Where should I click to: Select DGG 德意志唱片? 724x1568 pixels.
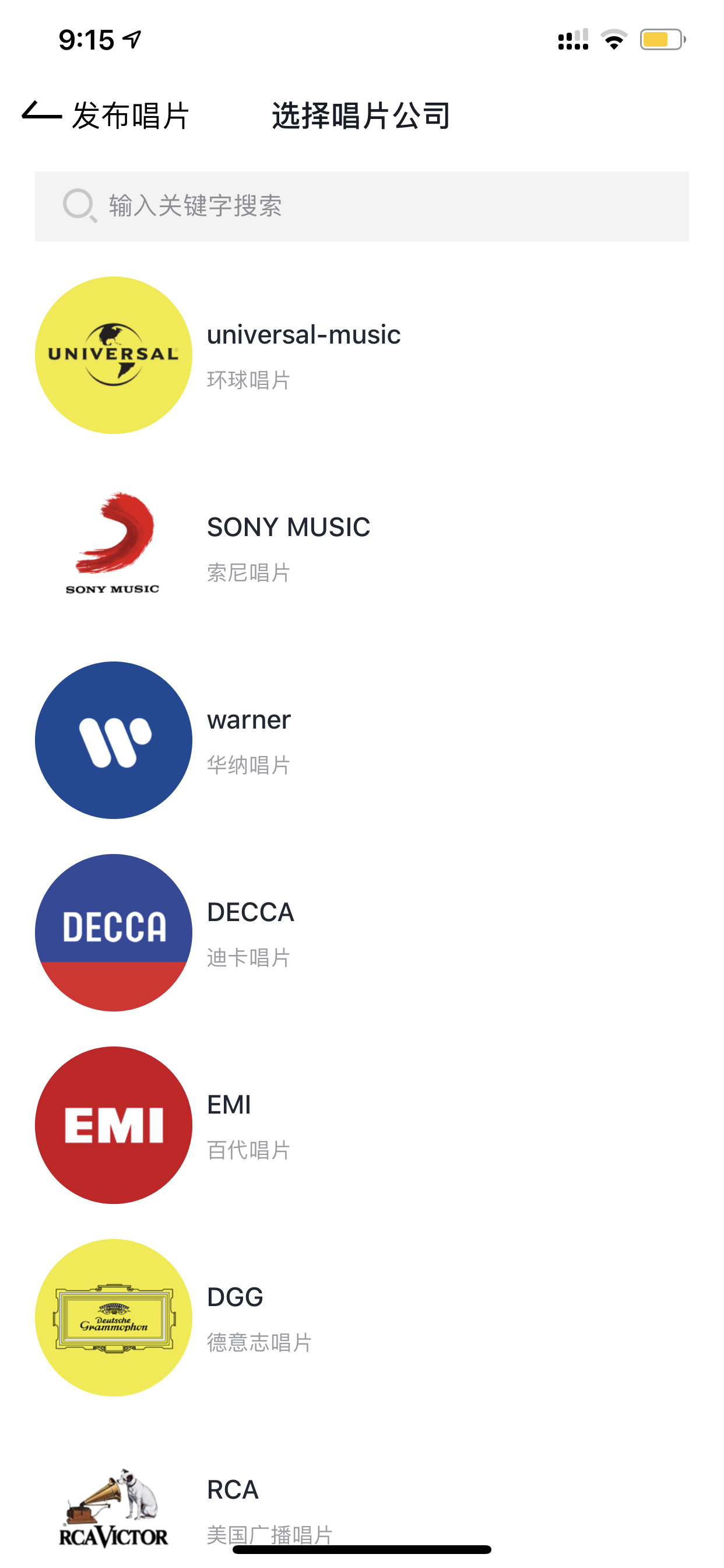[362, 1317]
